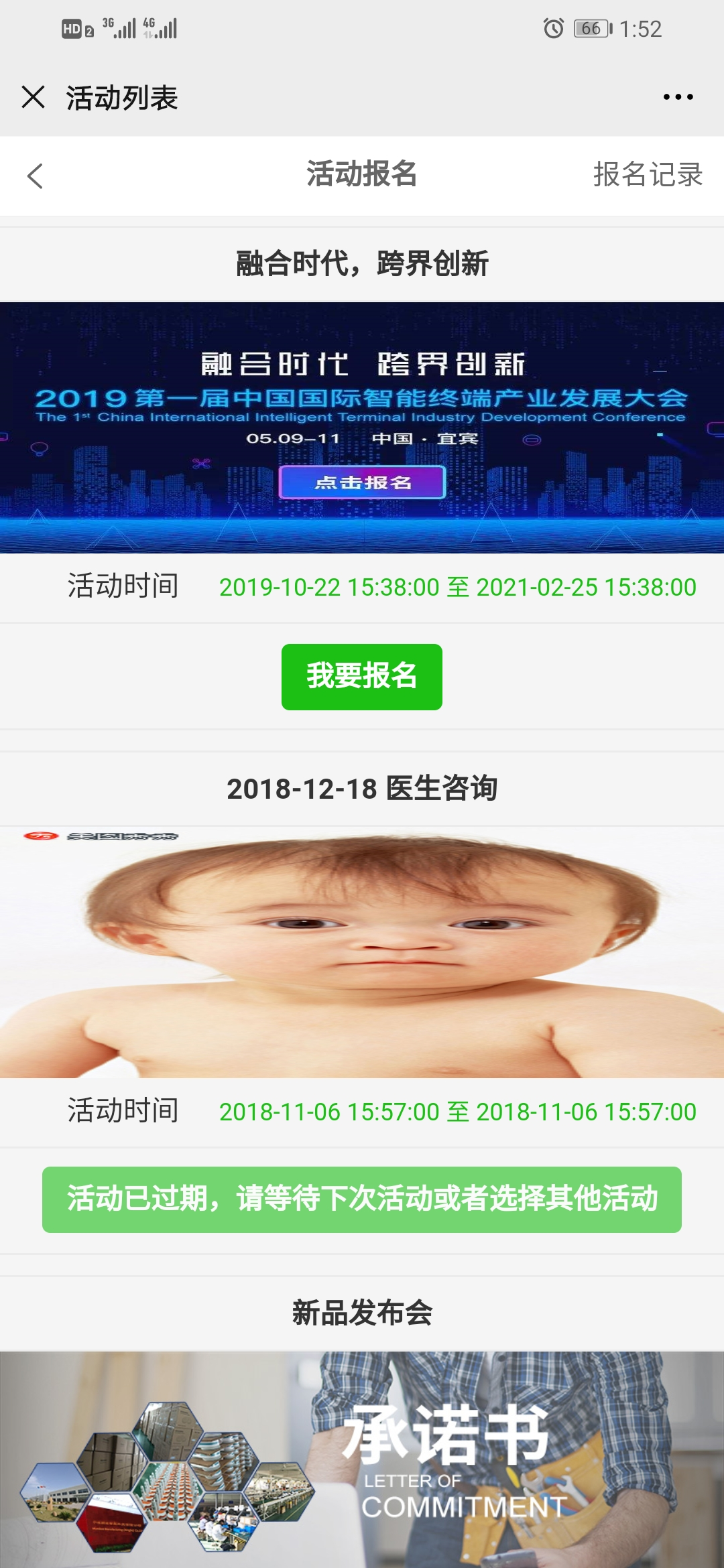
Task: Tap the 活动已过期 expired activity button
Action: coord(361,1199)
